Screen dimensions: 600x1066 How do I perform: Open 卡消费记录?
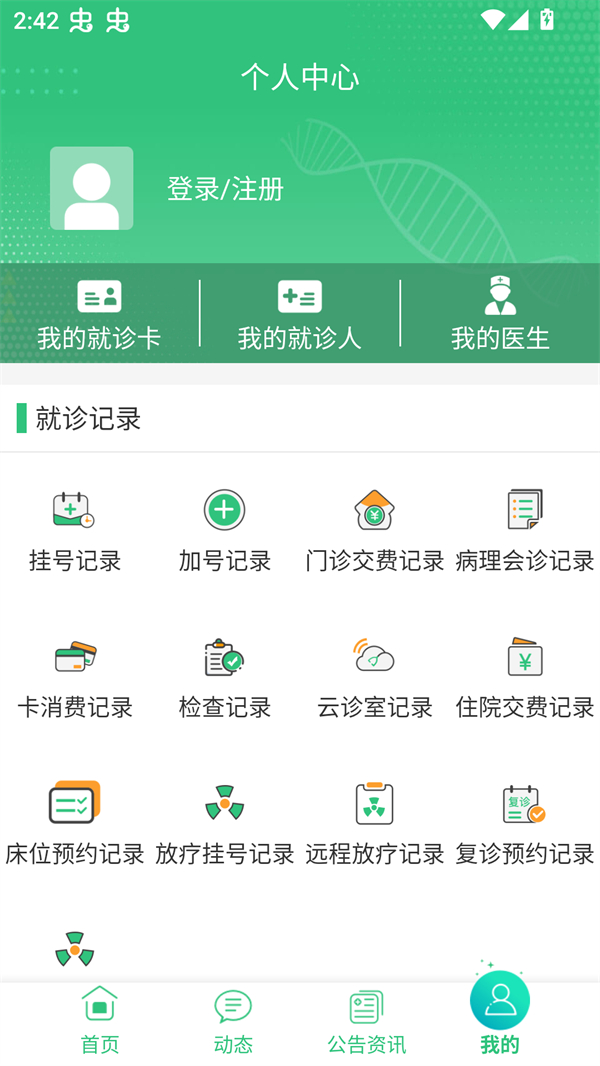pyautogui.click(x=75, y=678)
